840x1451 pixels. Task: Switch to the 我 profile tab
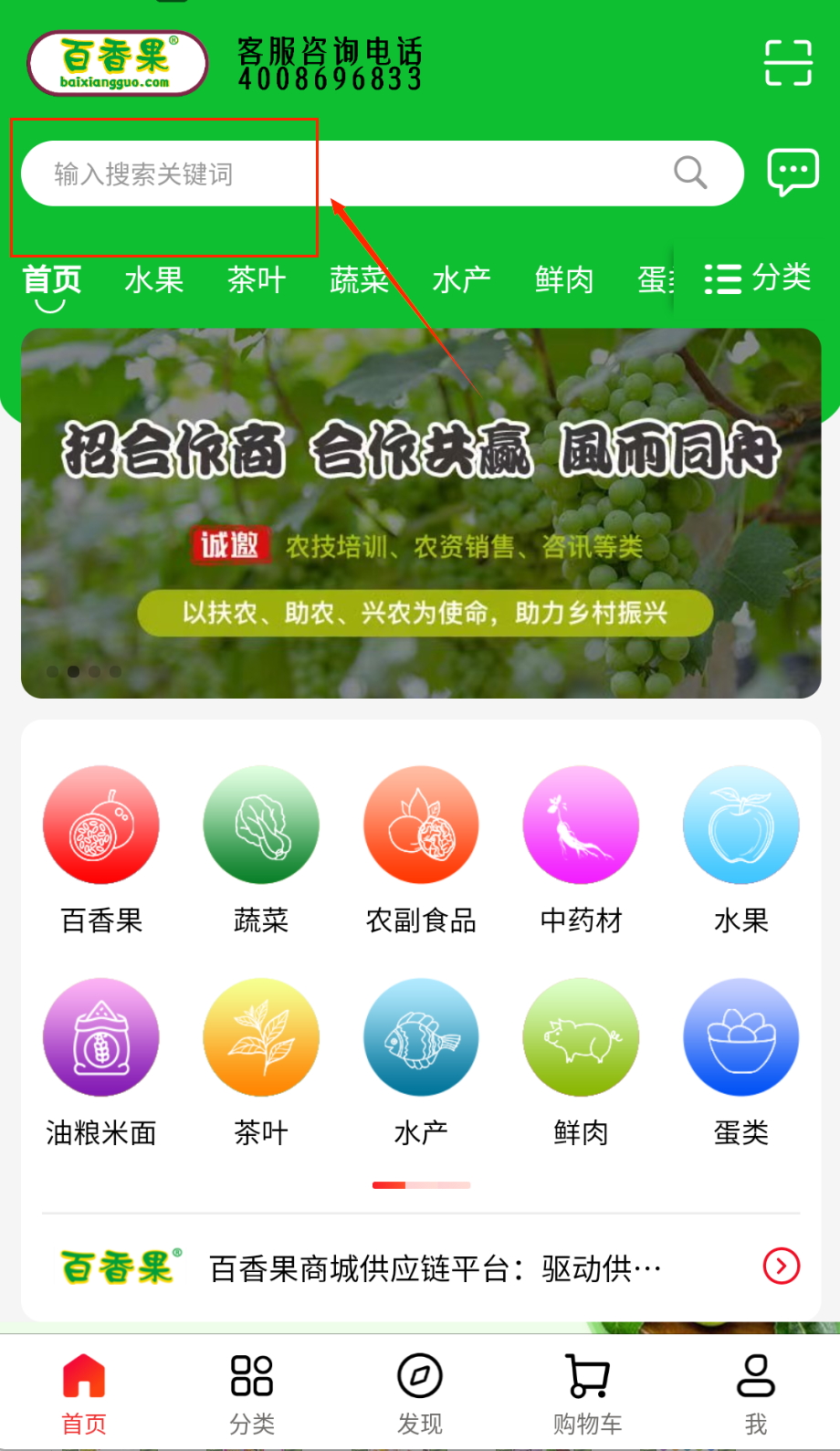756,1393
